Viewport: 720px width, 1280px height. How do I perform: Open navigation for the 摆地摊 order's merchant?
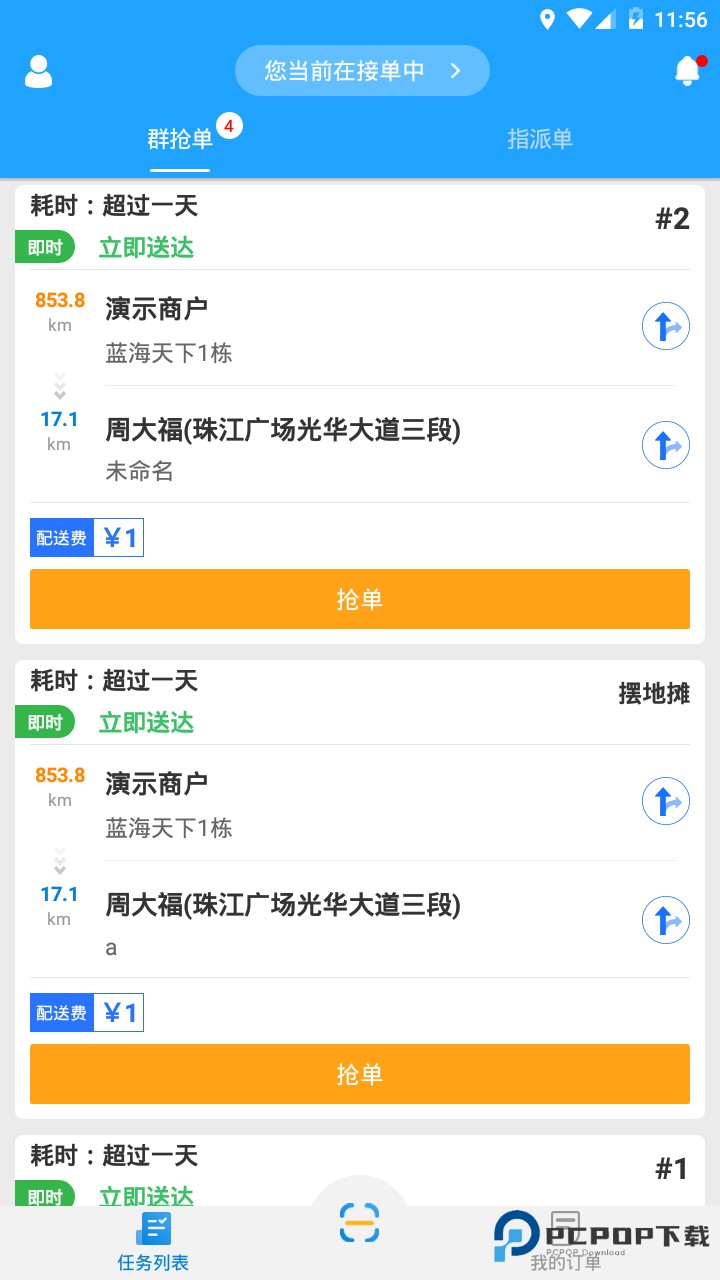pyautogui.click(x=665, y=801)
